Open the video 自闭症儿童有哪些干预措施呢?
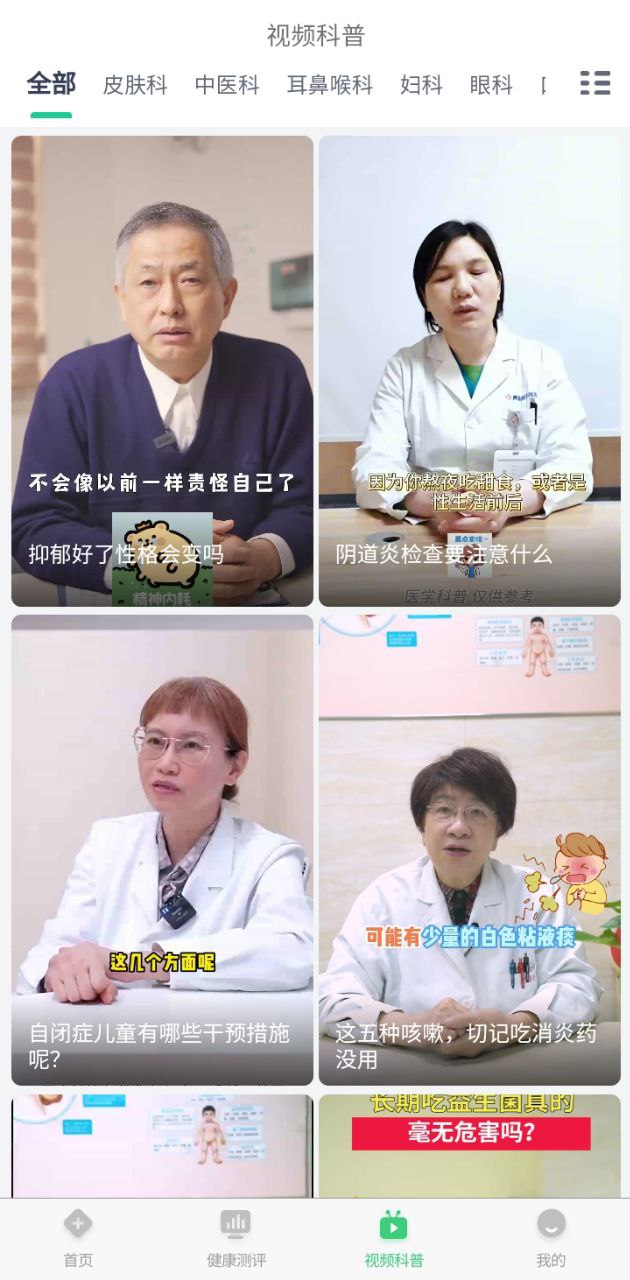 (x=162, y=849)
